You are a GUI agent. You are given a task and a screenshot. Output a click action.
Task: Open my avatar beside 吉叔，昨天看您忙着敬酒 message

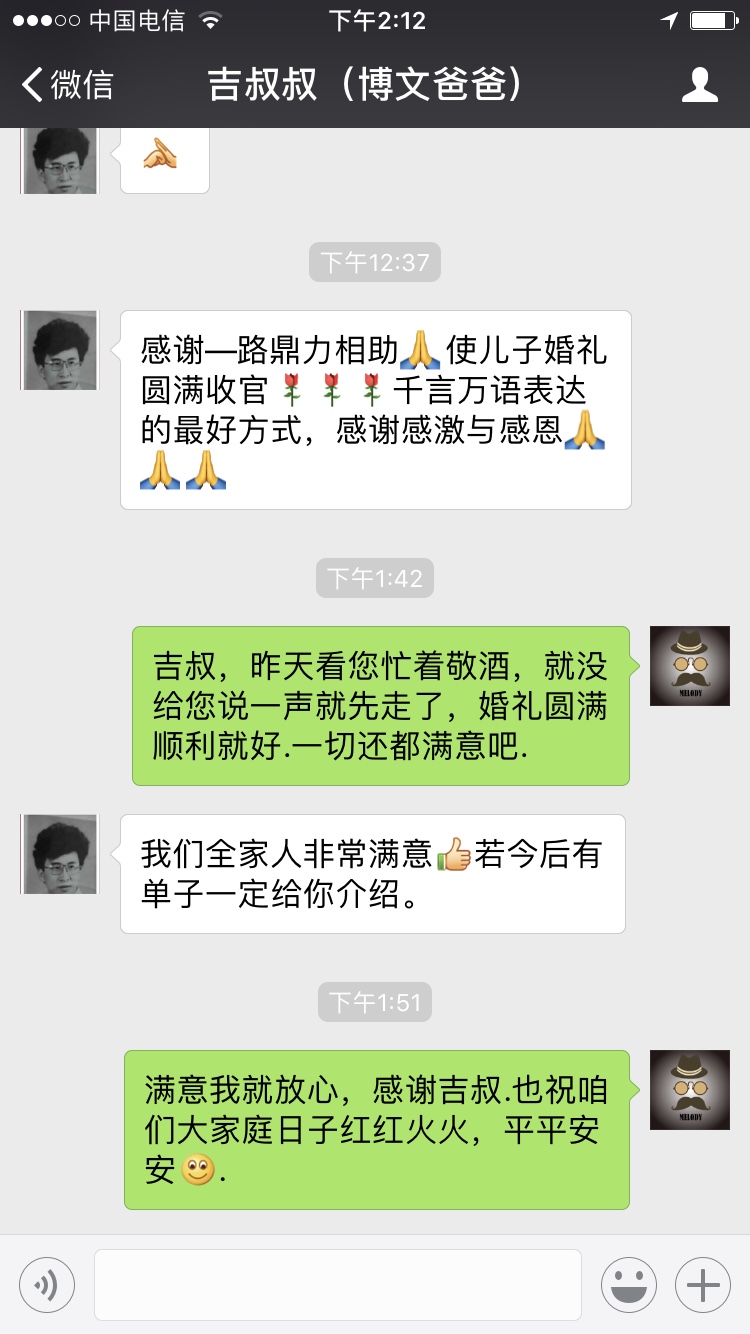(690, 666)
